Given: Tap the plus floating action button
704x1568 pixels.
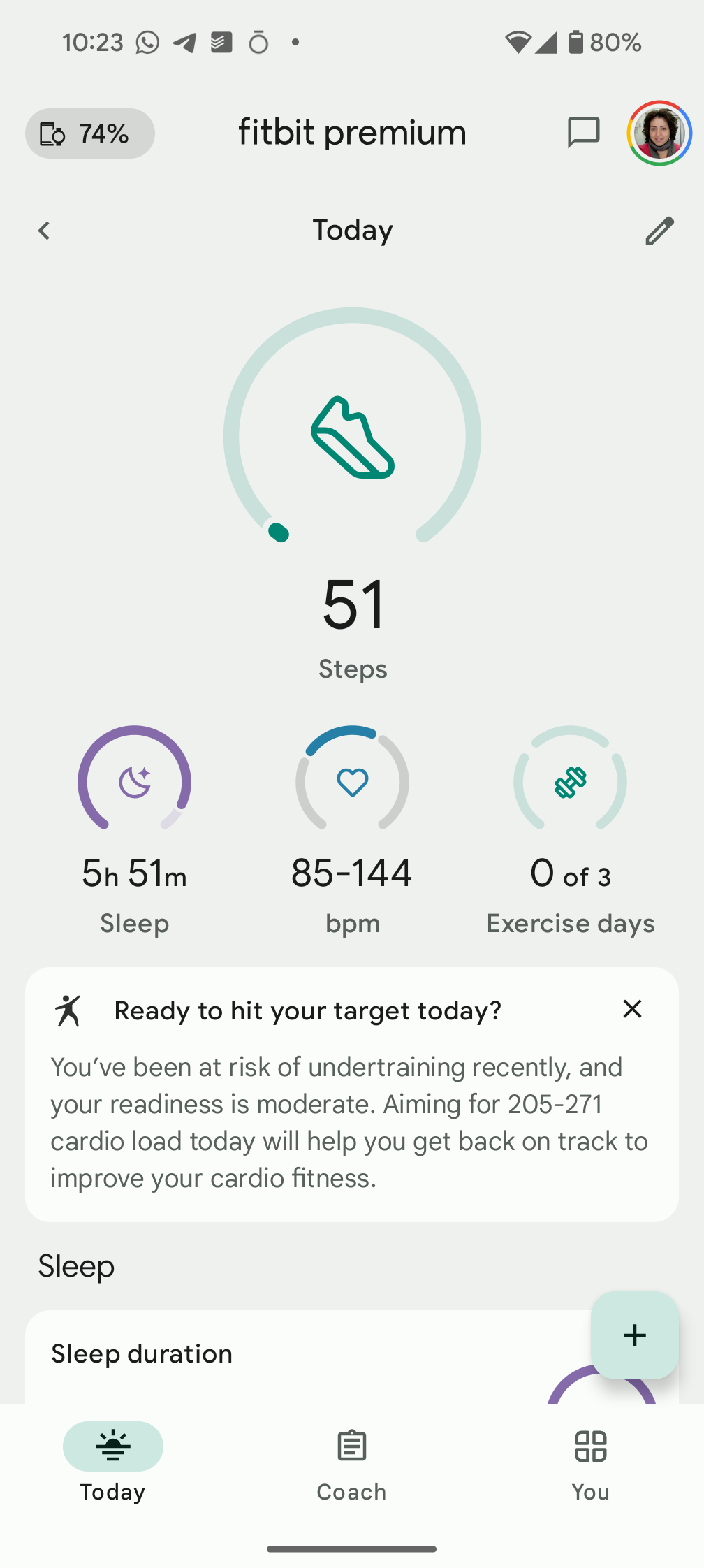Looking at the screenshot, I should 634,1335.
